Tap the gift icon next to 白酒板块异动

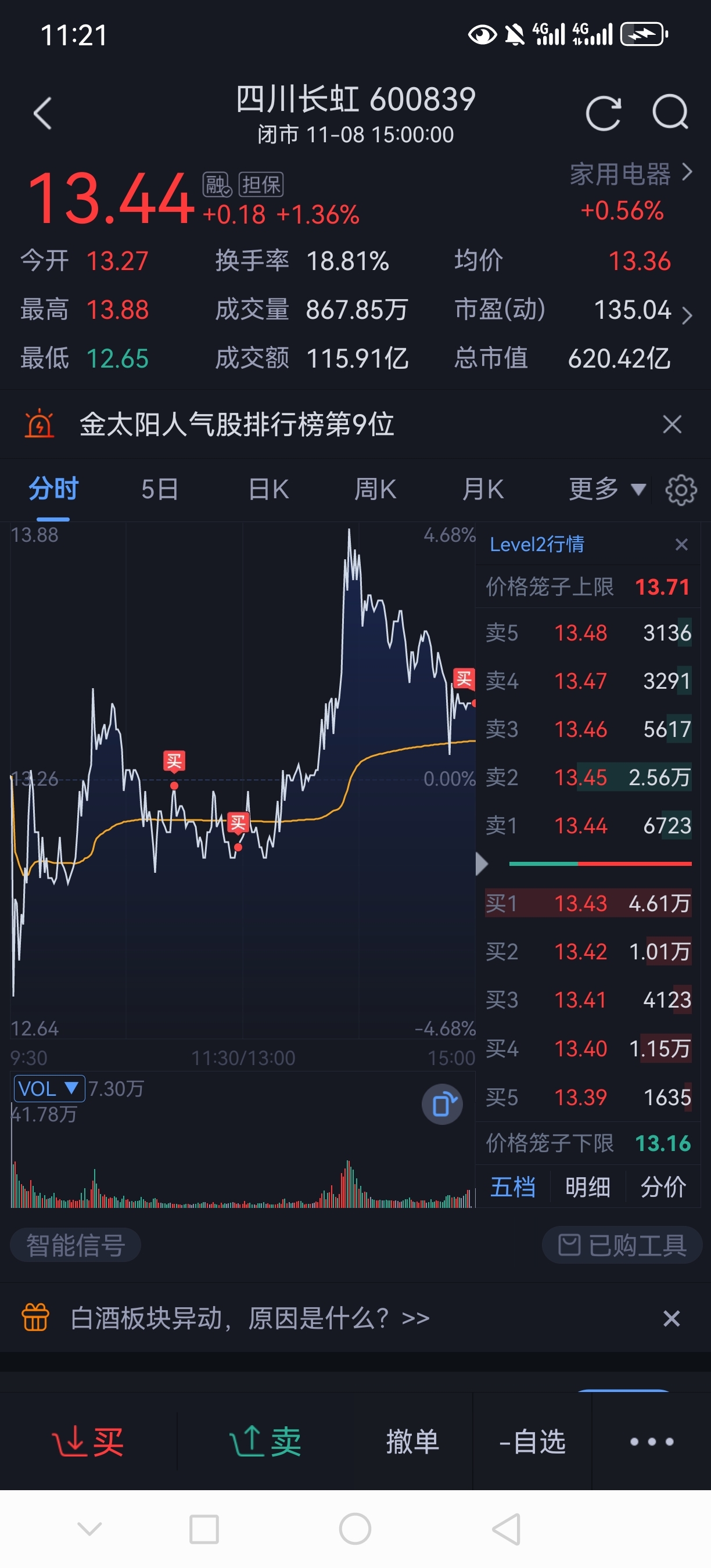(x=35, y=1318)
